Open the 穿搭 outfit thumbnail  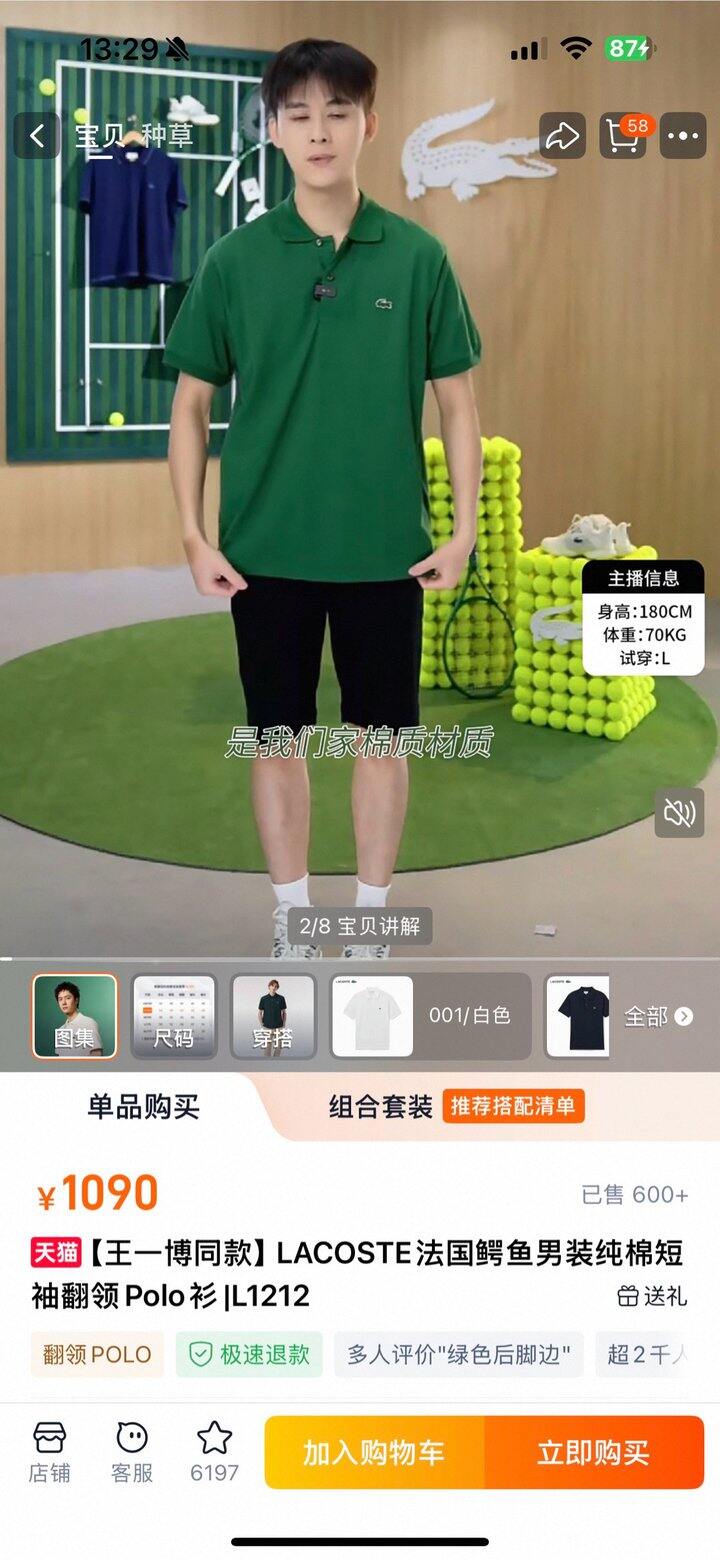[273, 1016]
